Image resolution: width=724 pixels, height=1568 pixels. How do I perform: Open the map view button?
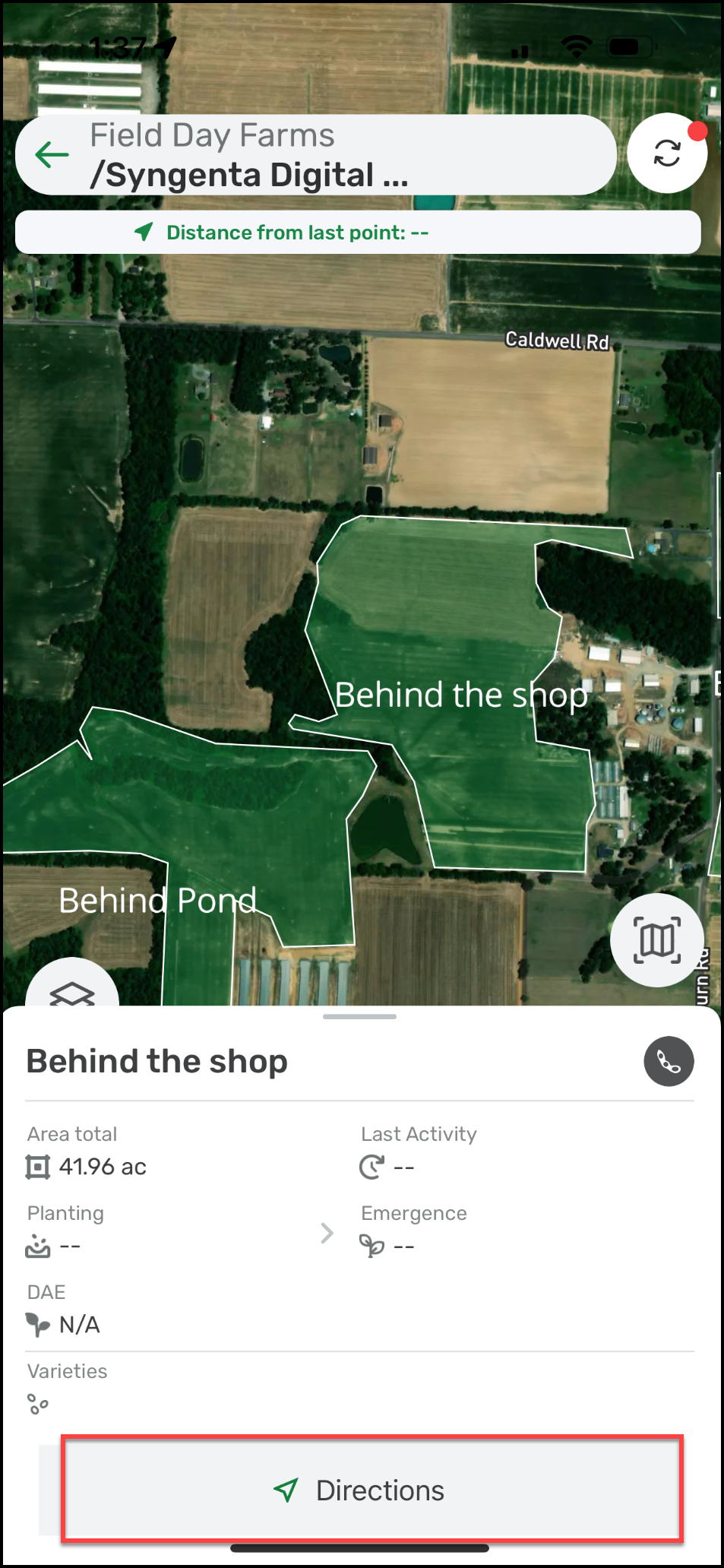coord(656,940)
